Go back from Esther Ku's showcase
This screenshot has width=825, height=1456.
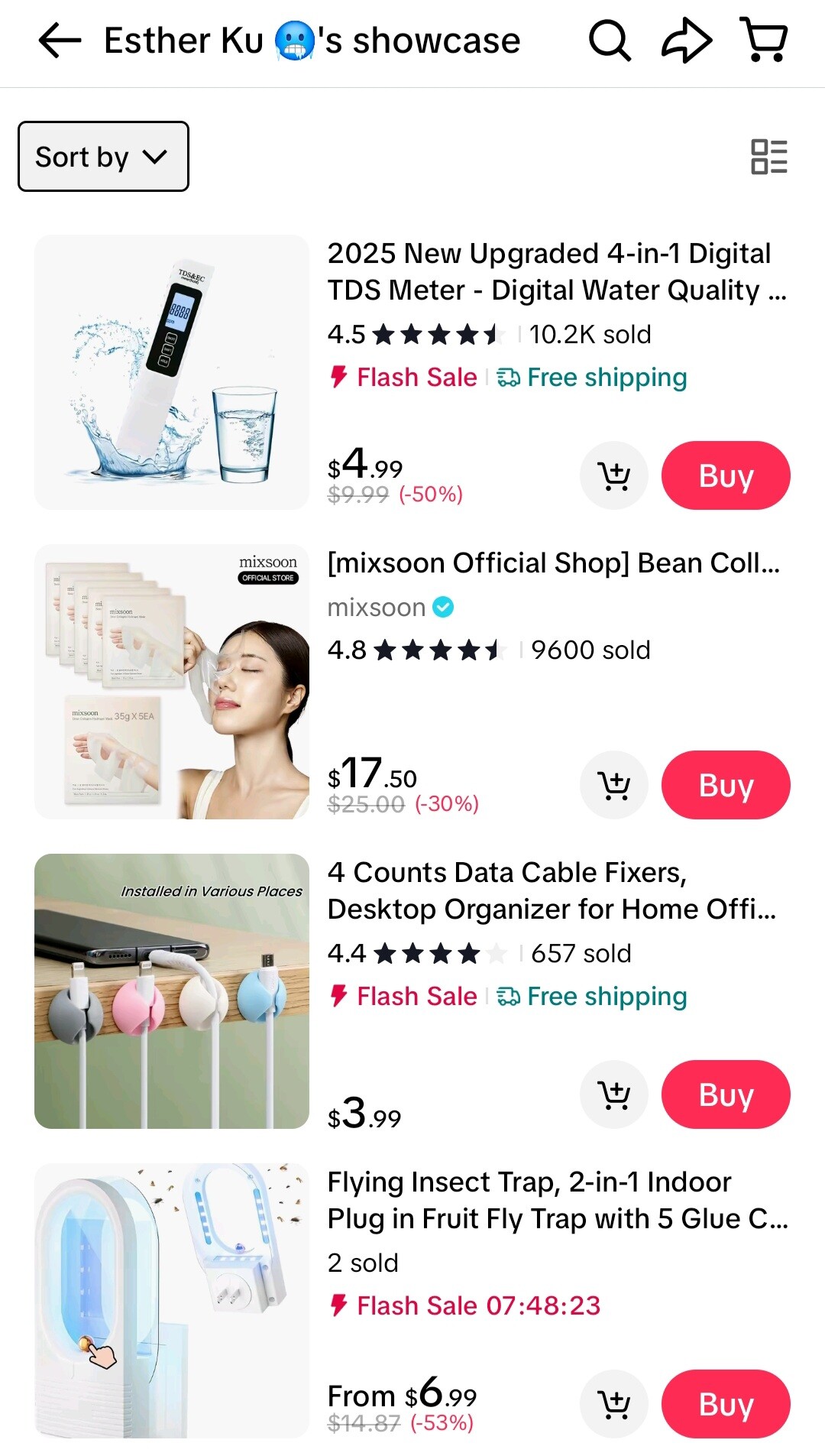point(60,41)
